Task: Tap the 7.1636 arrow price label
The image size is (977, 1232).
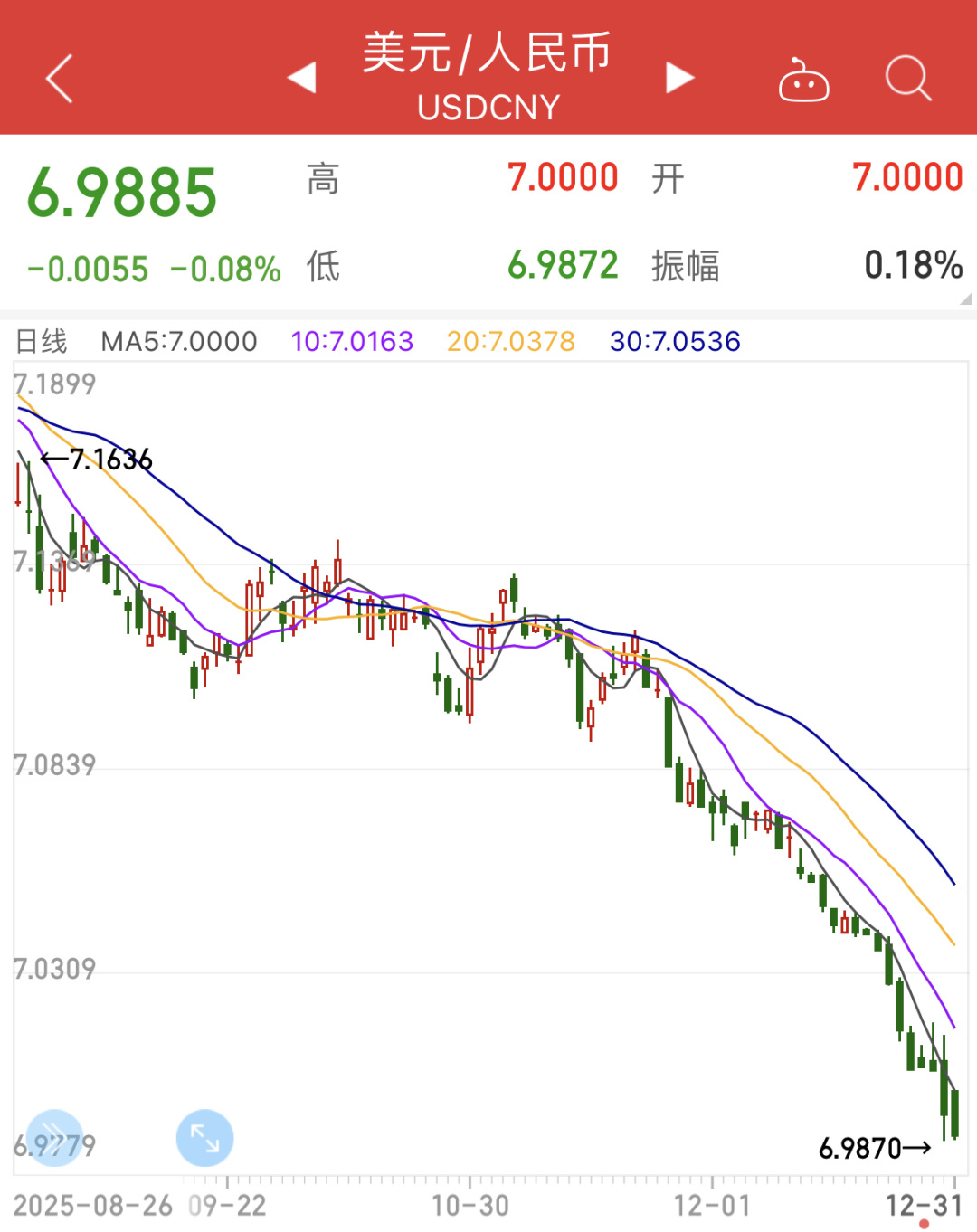Action: click(96, 459)
